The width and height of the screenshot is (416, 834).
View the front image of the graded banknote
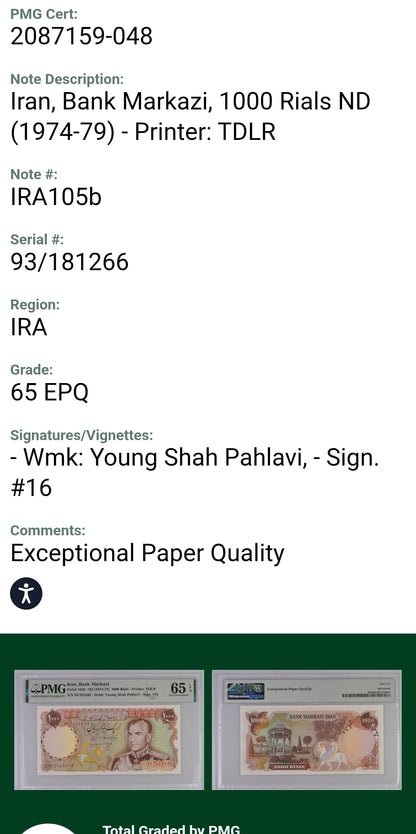(109, 730)
